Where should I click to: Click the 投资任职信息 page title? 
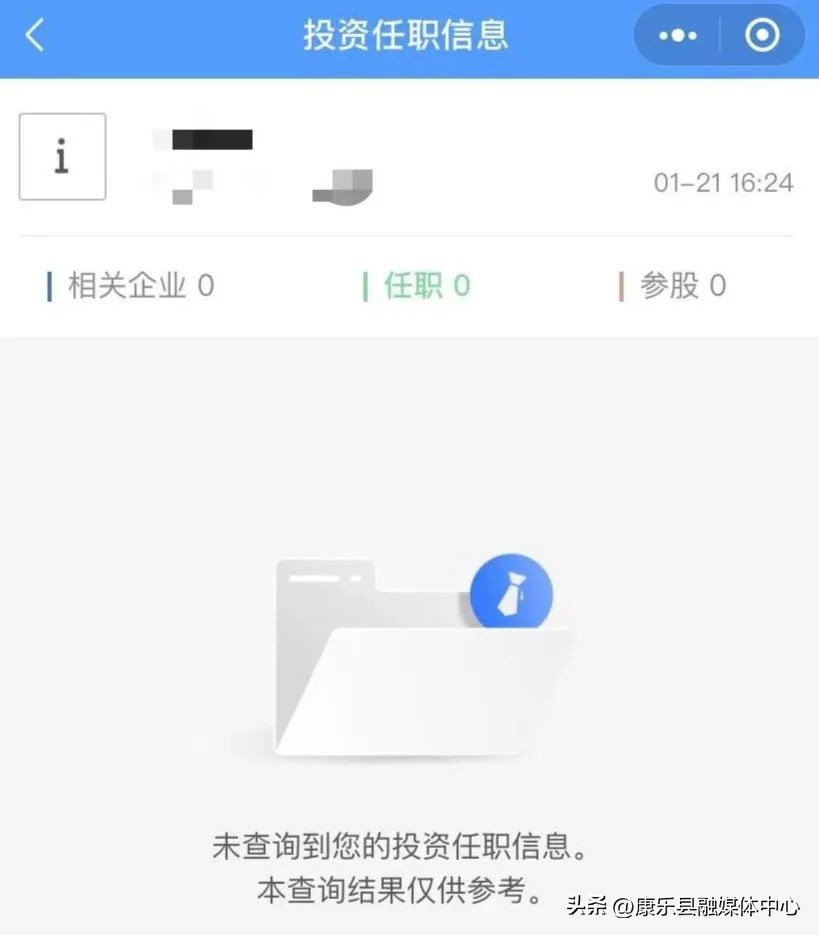coord(407,35)
